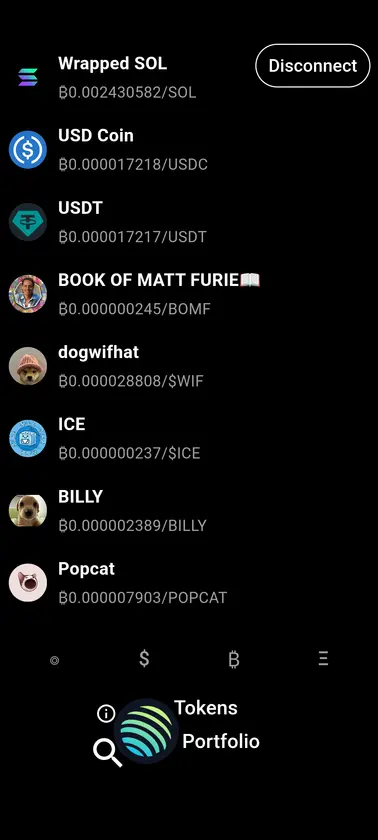378x840 pixels.
Task: Tap the Disconnect button
Action: coord(313,65)
